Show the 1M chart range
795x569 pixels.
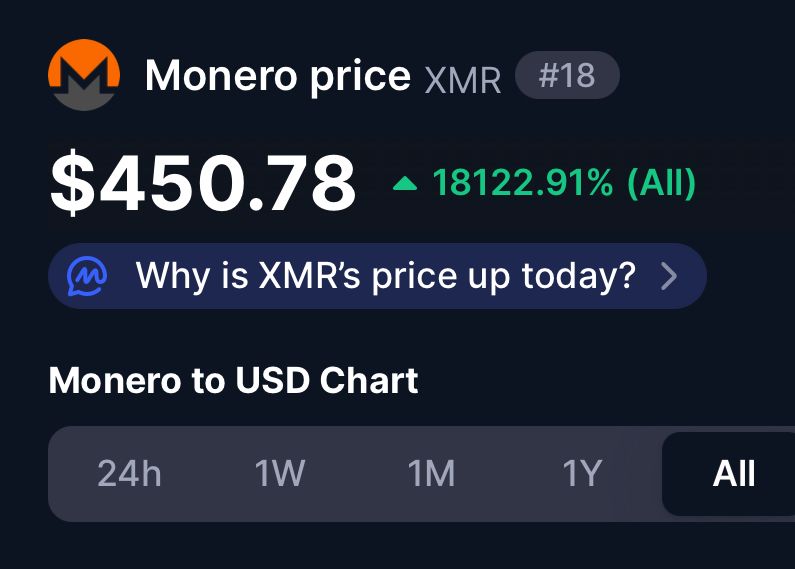431,473
